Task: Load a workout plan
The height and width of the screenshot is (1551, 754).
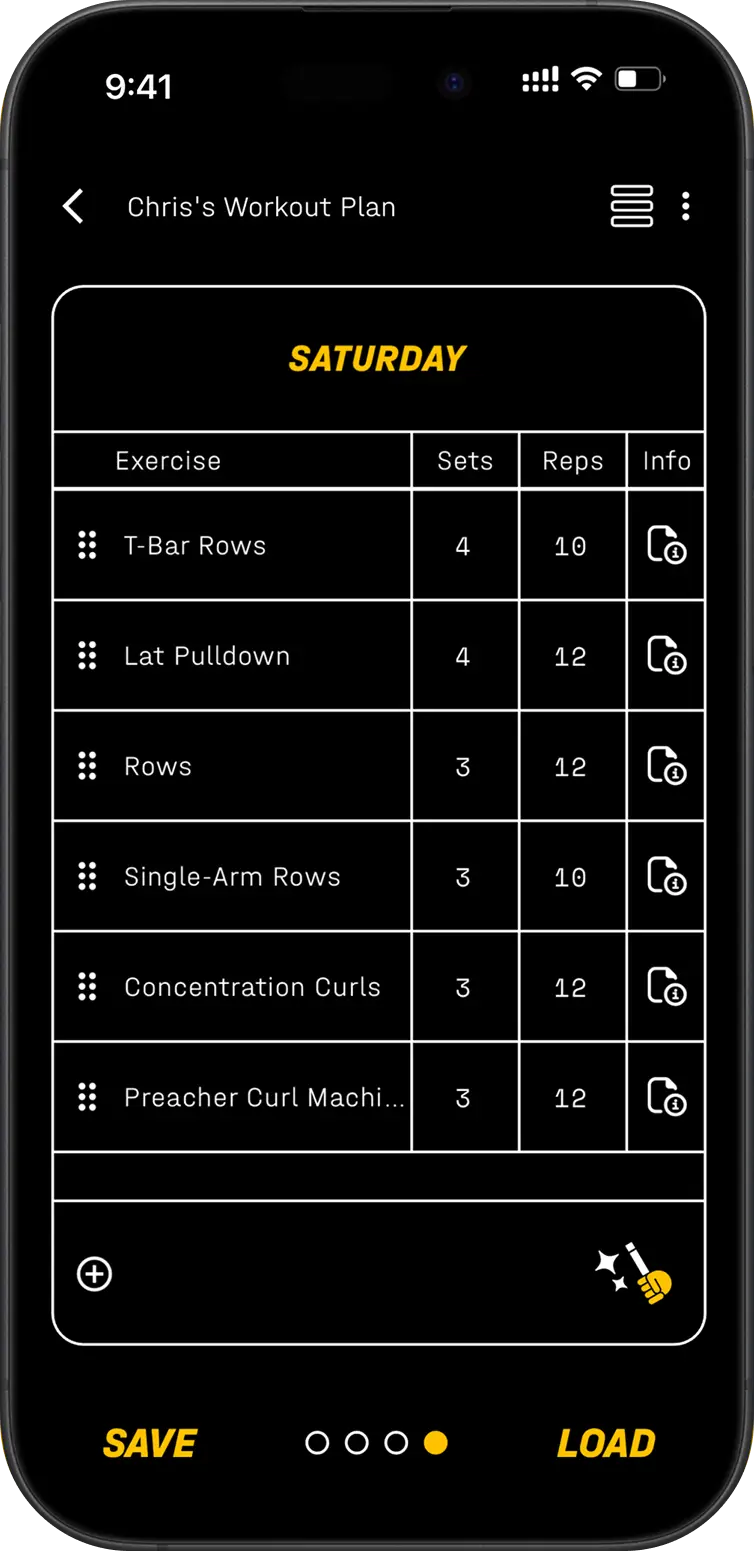Action: [606, 1443]
